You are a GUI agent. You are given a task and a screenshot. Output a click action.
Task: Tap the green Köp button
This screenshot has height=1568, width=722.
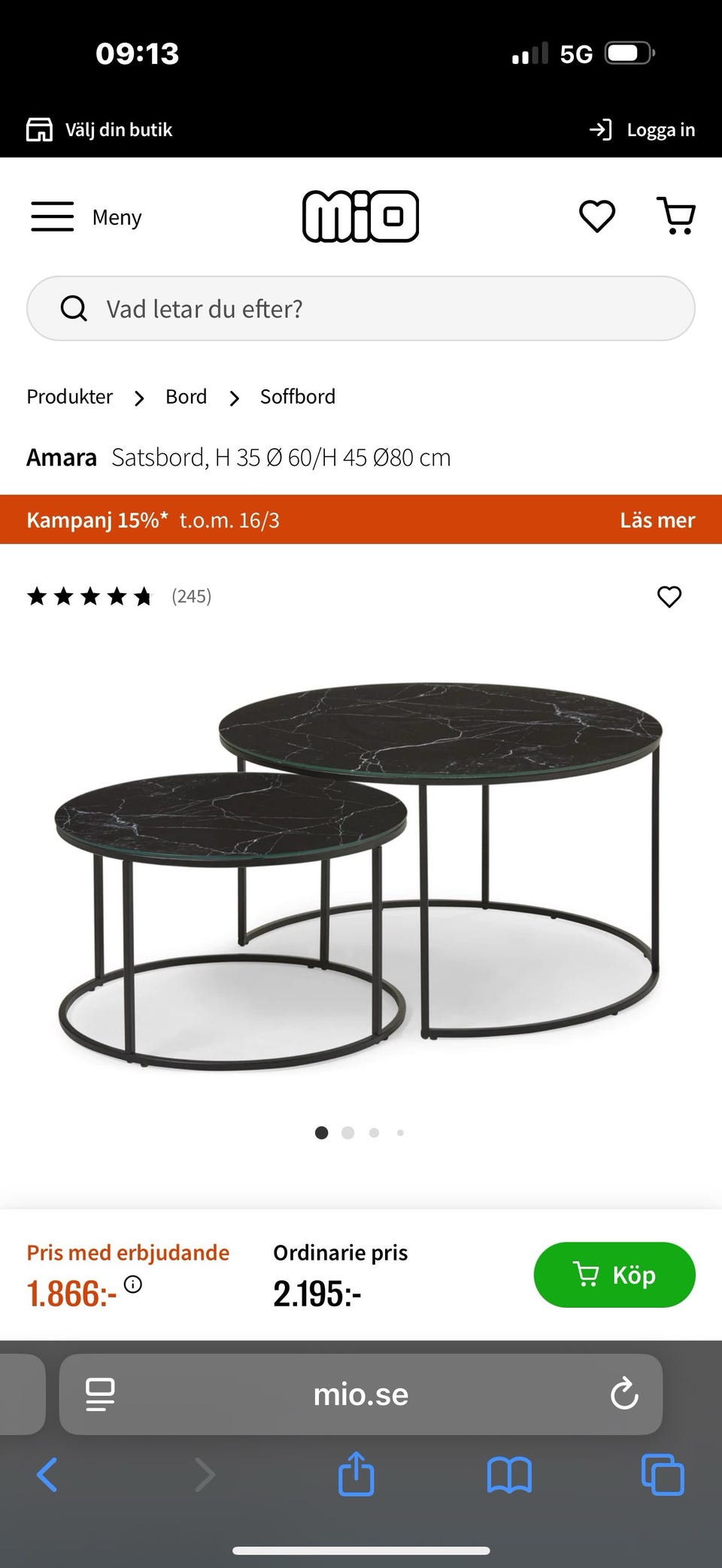[x=614, y=1275]
